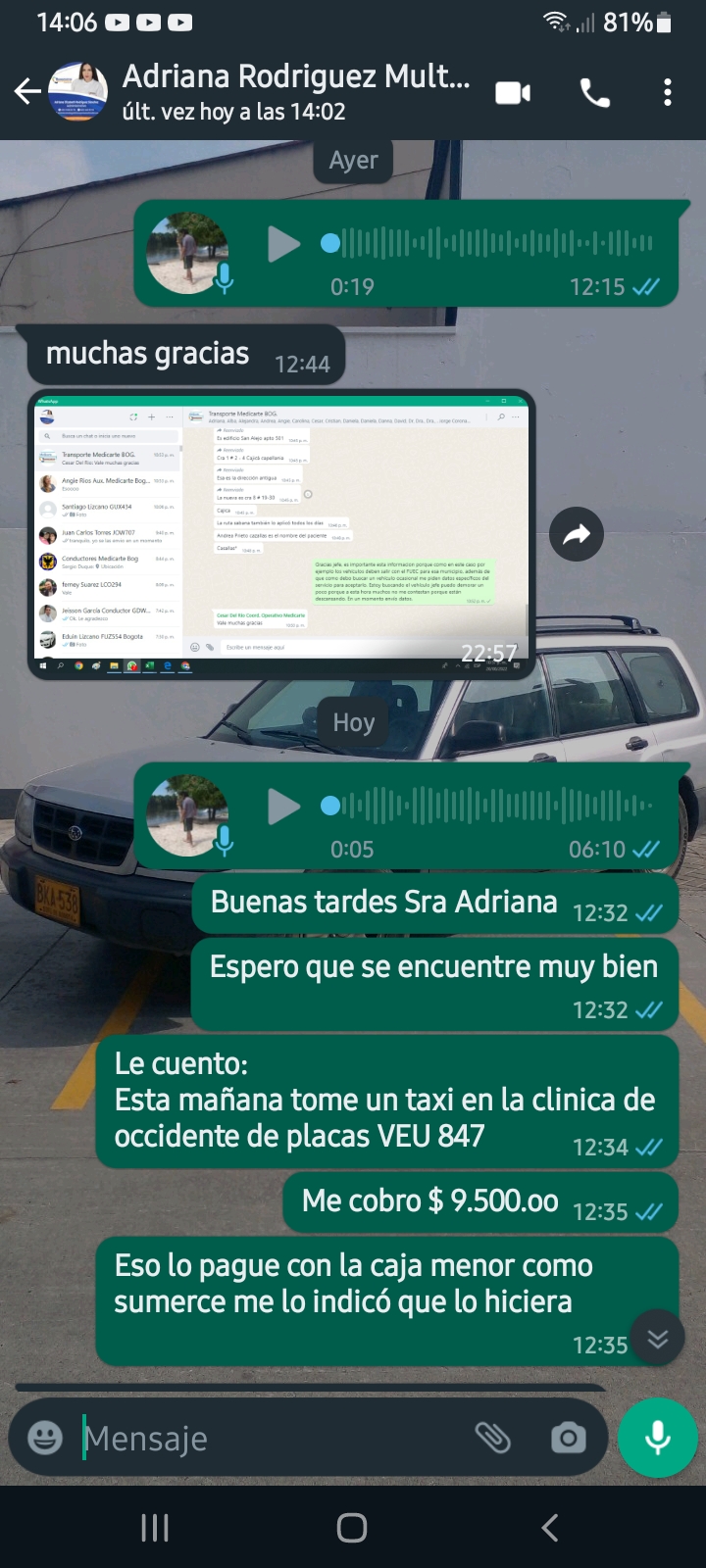Attach a file to the chat
This screenshot has width=706, height=1568.
click(492, 1438)
